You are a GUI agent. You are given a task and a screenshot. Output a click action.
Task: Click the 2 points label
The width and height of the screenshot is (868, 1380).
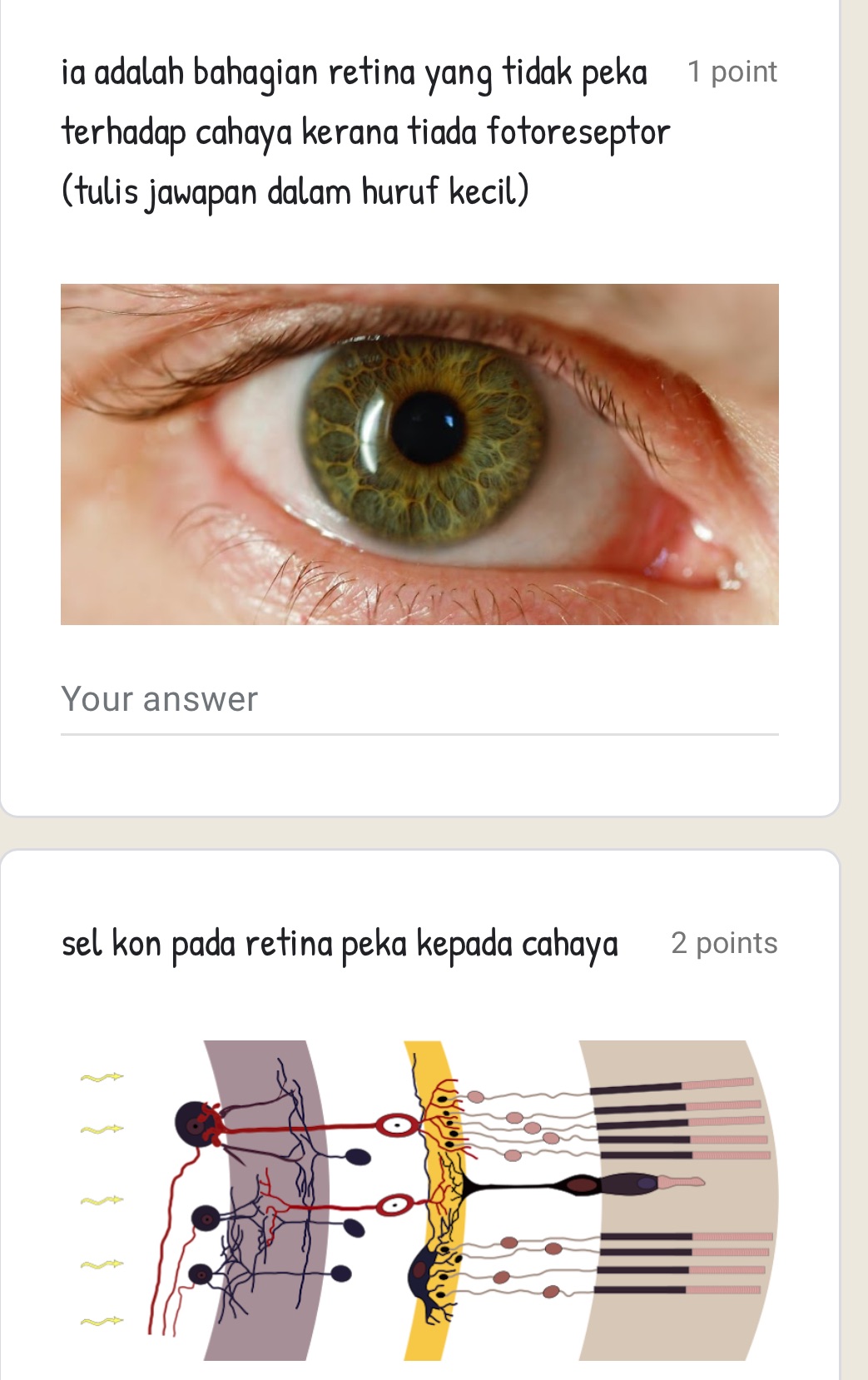725,942
